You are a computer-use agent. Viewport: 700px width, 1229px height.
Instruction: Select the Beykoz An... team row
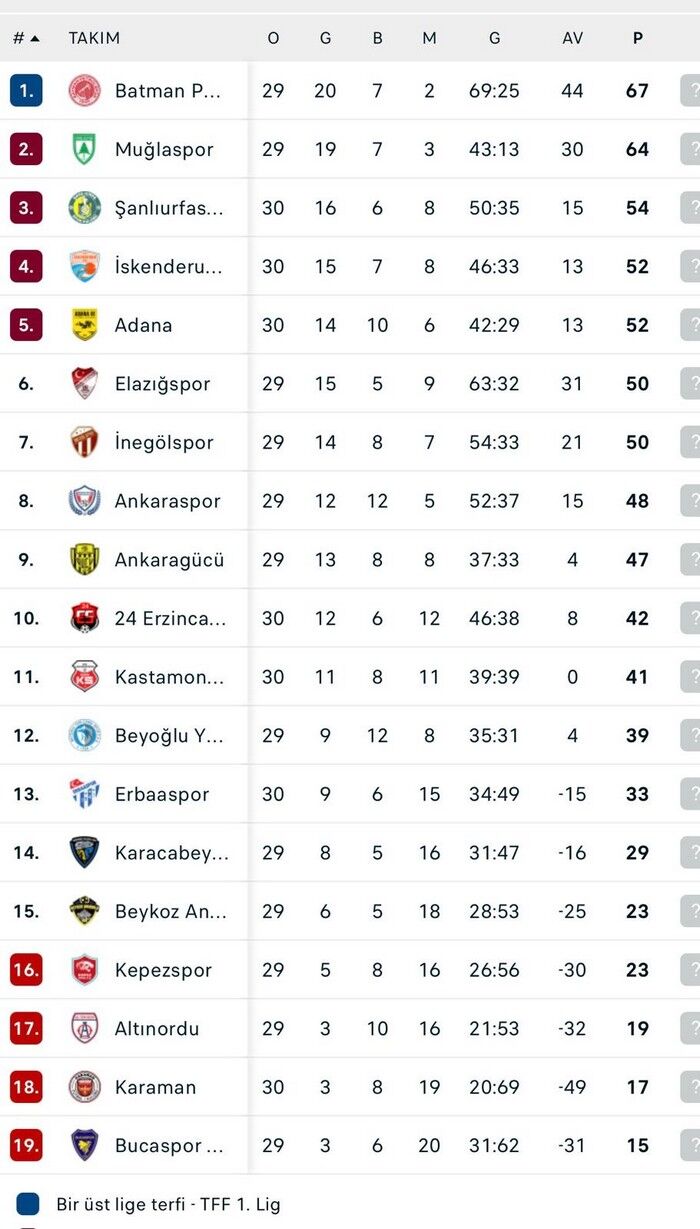[350, 911]
